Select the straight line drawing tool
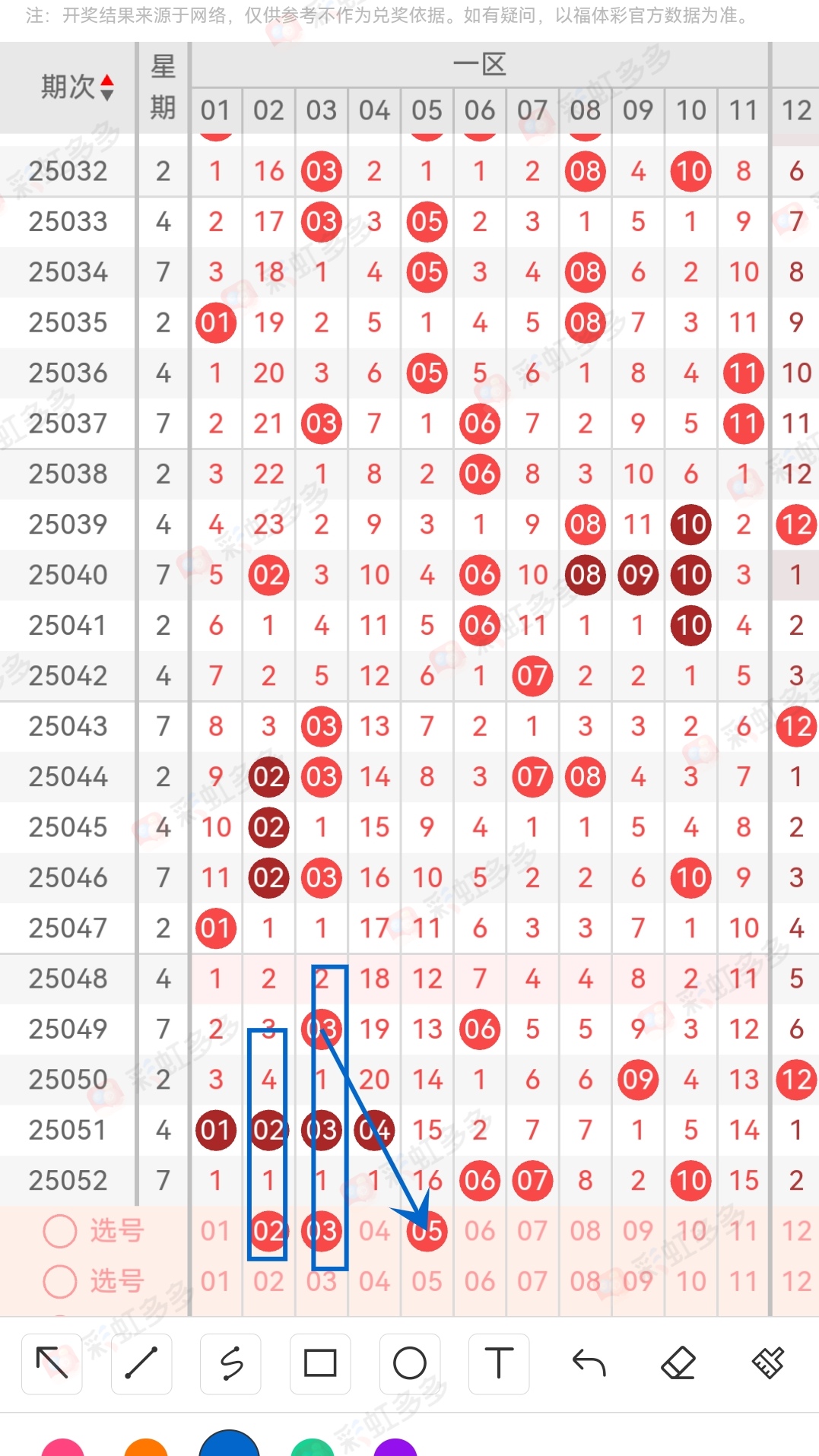This screenshot has width=819, height=1456. click(x=141, y=1363)
